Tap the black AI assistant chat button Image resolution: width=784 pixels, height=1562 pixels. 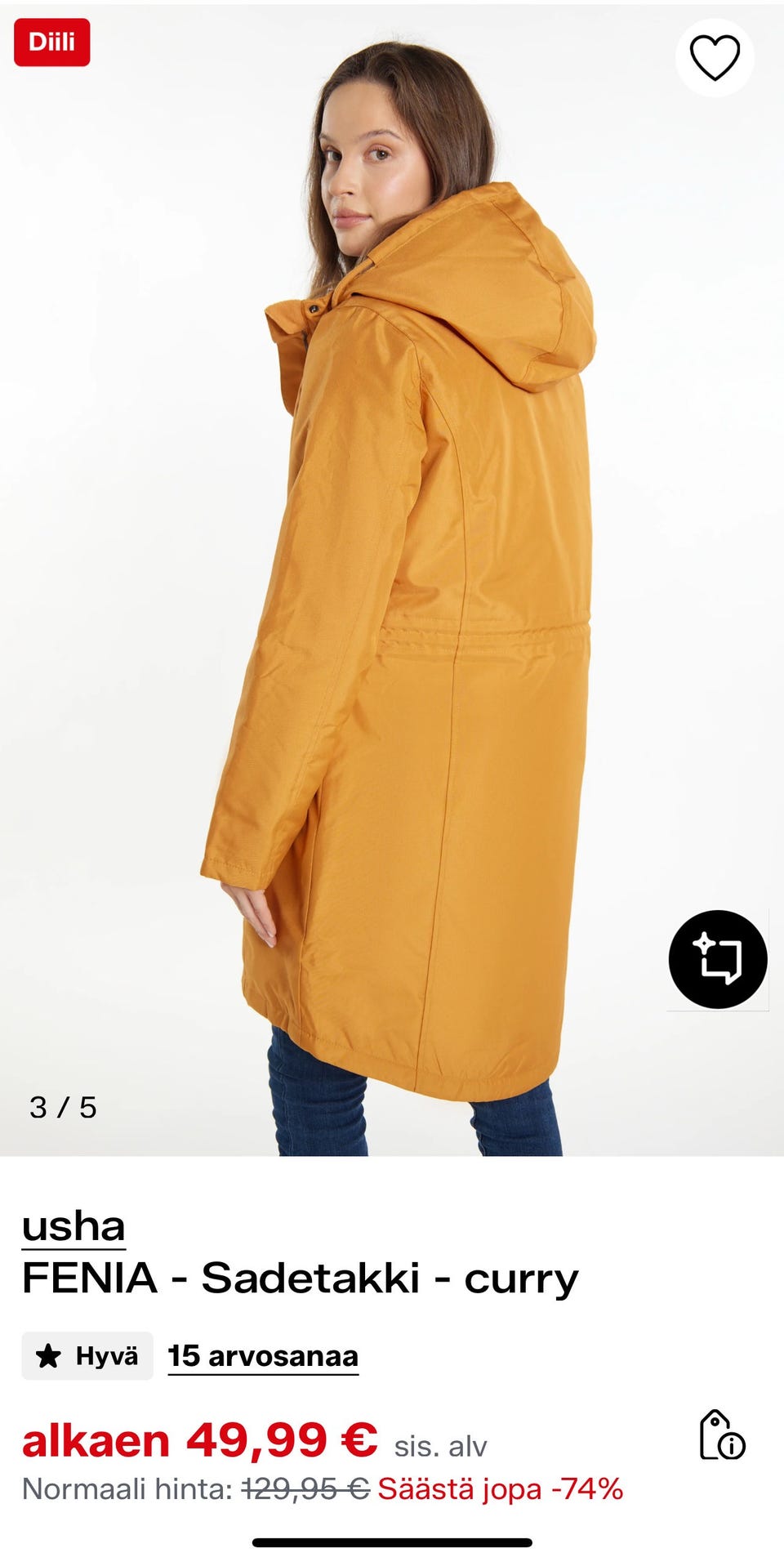click(718, 959)
